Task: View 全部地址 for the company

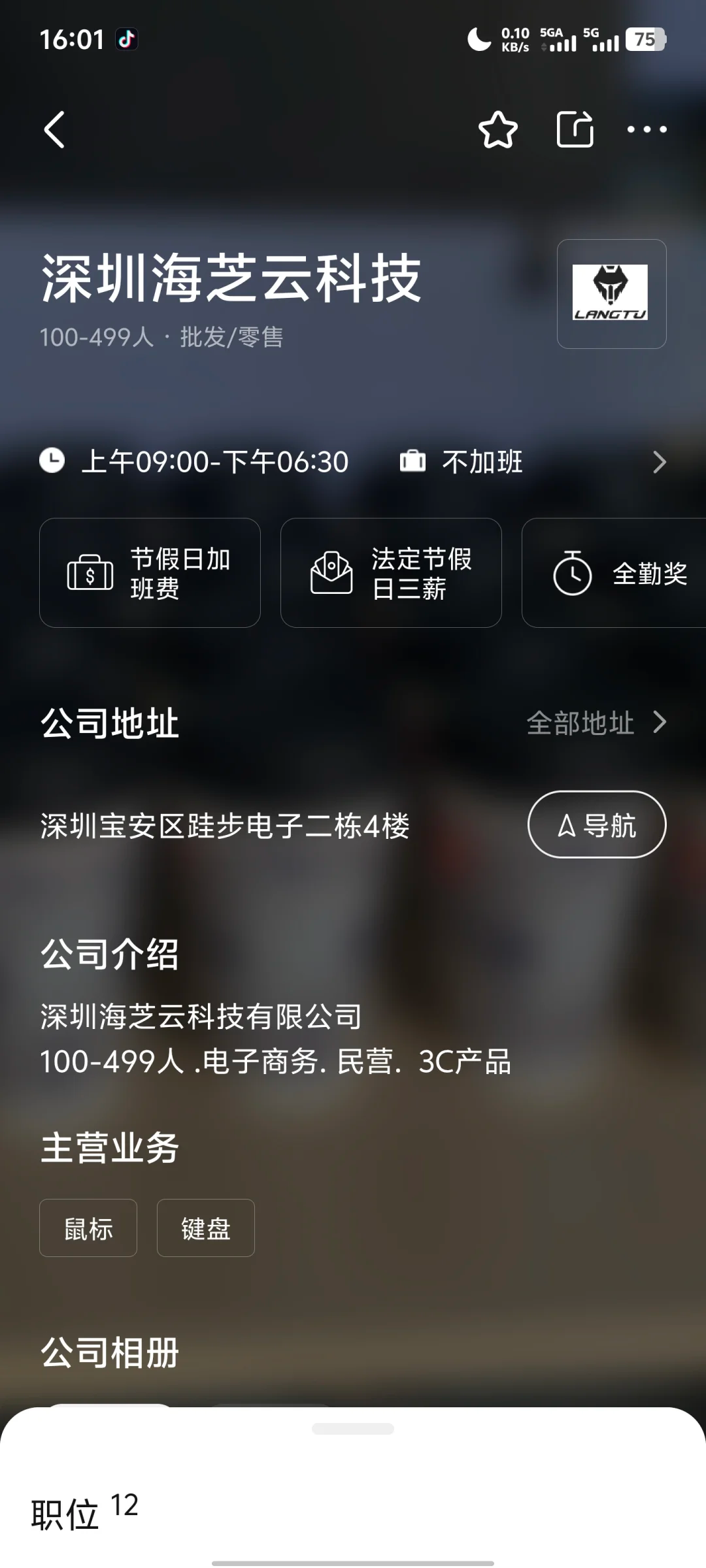Action: point(596,723)
